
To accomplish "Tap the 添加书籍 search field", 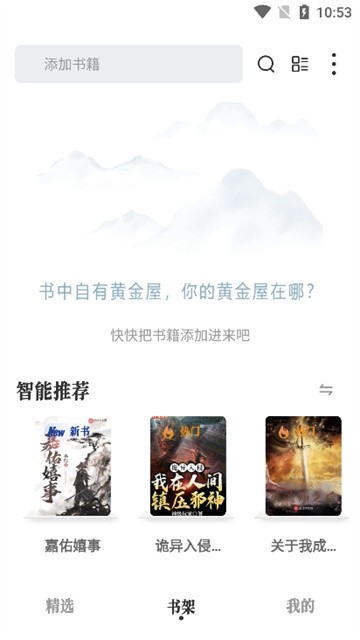I will click(129, 64).
